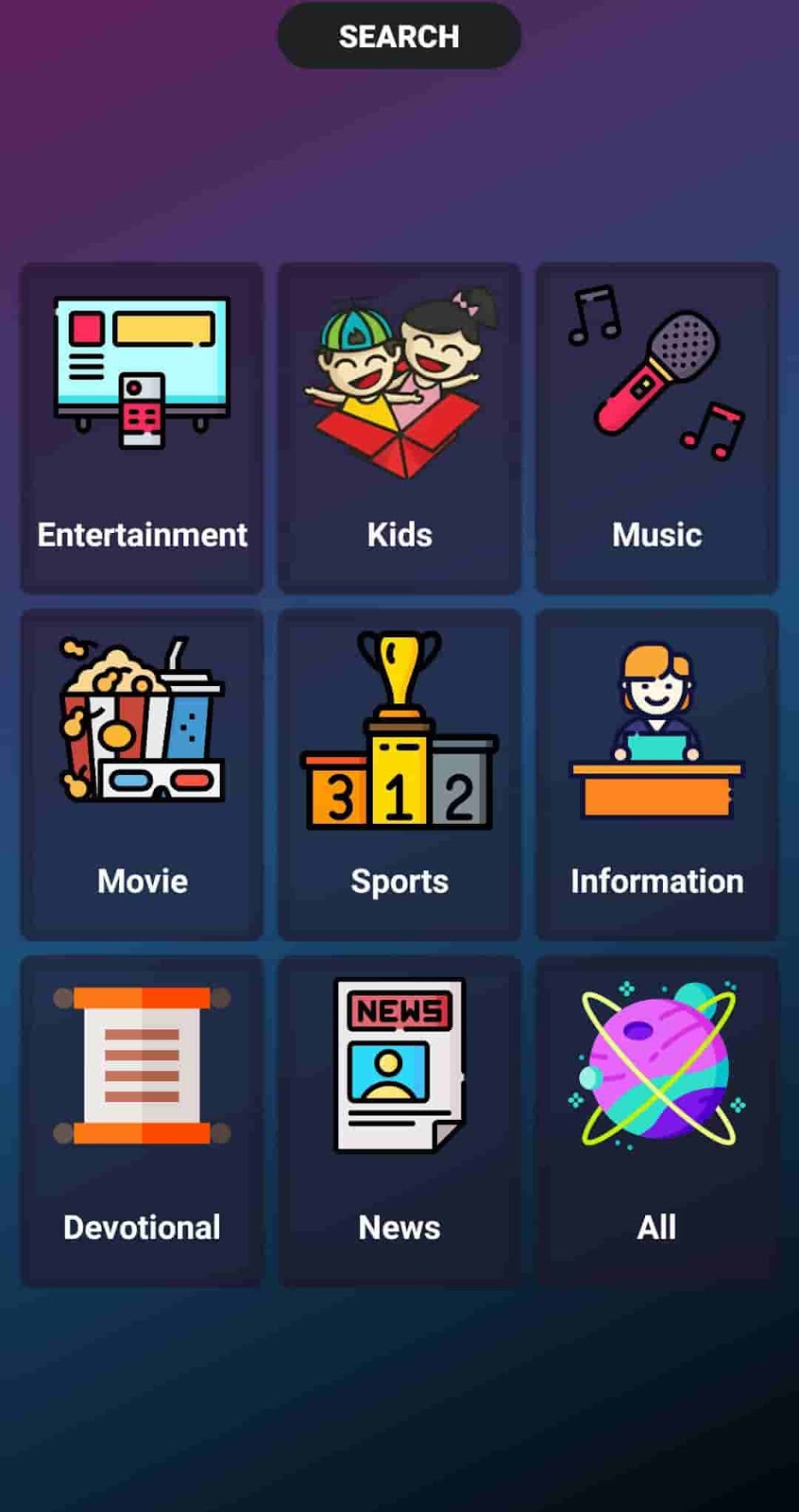Image resolution: width=799 pixels, height=1512 pixels.
Task: View the Sports category
Action: click(x=399, y=775)
